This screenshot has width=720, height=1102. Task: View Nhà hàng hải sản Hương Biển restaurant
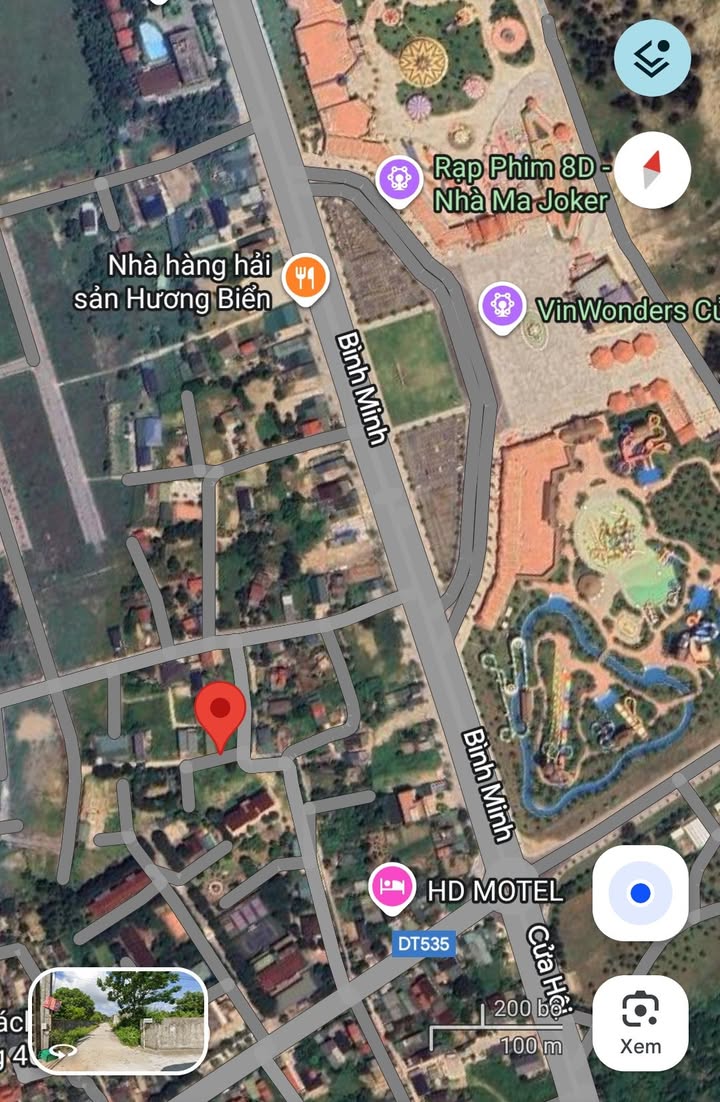[306, 278]
